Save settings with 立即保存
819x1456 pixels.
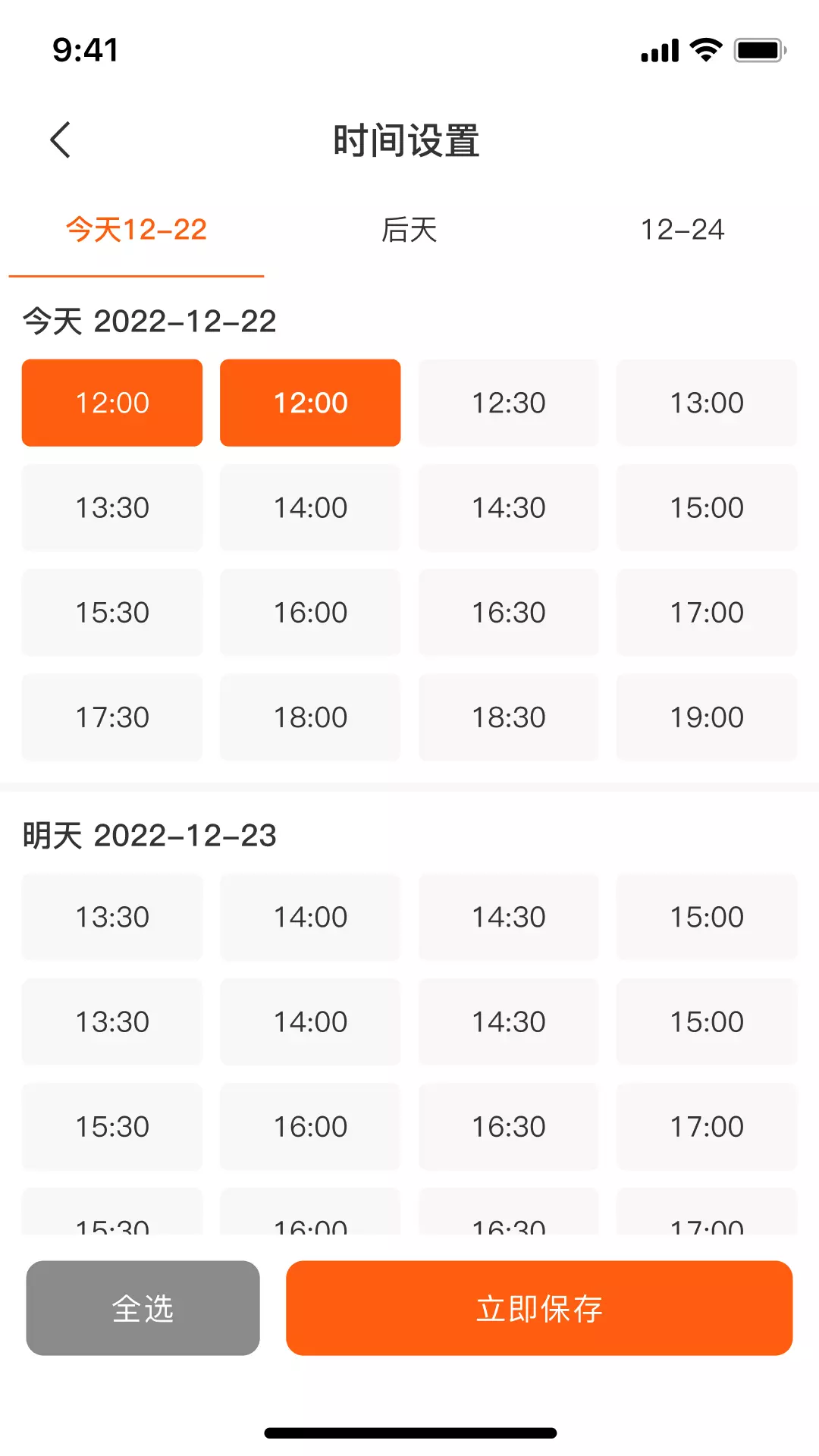[x=539, y=1308]
